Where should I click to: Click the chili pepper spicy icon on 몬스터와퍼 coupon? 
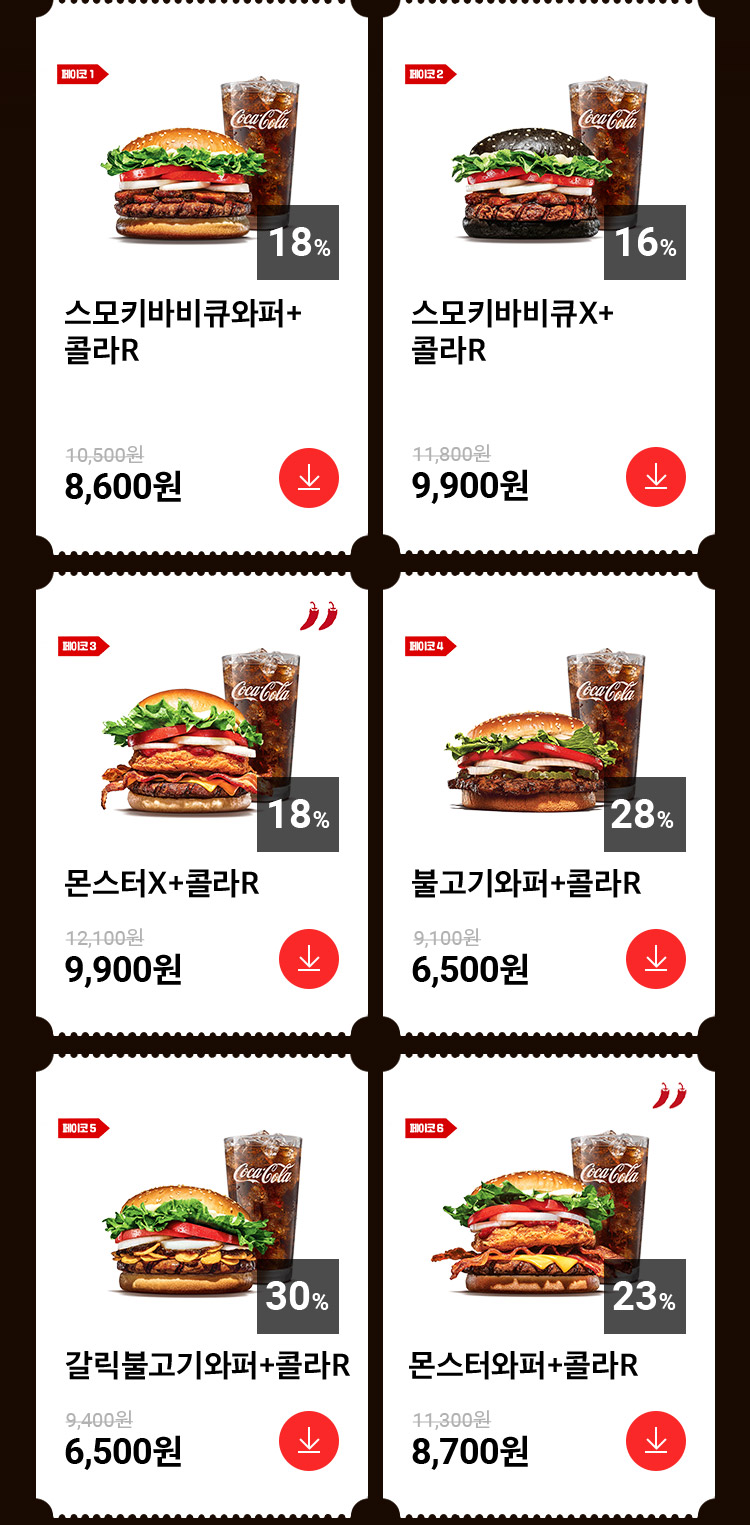(x=668, y=1095)
